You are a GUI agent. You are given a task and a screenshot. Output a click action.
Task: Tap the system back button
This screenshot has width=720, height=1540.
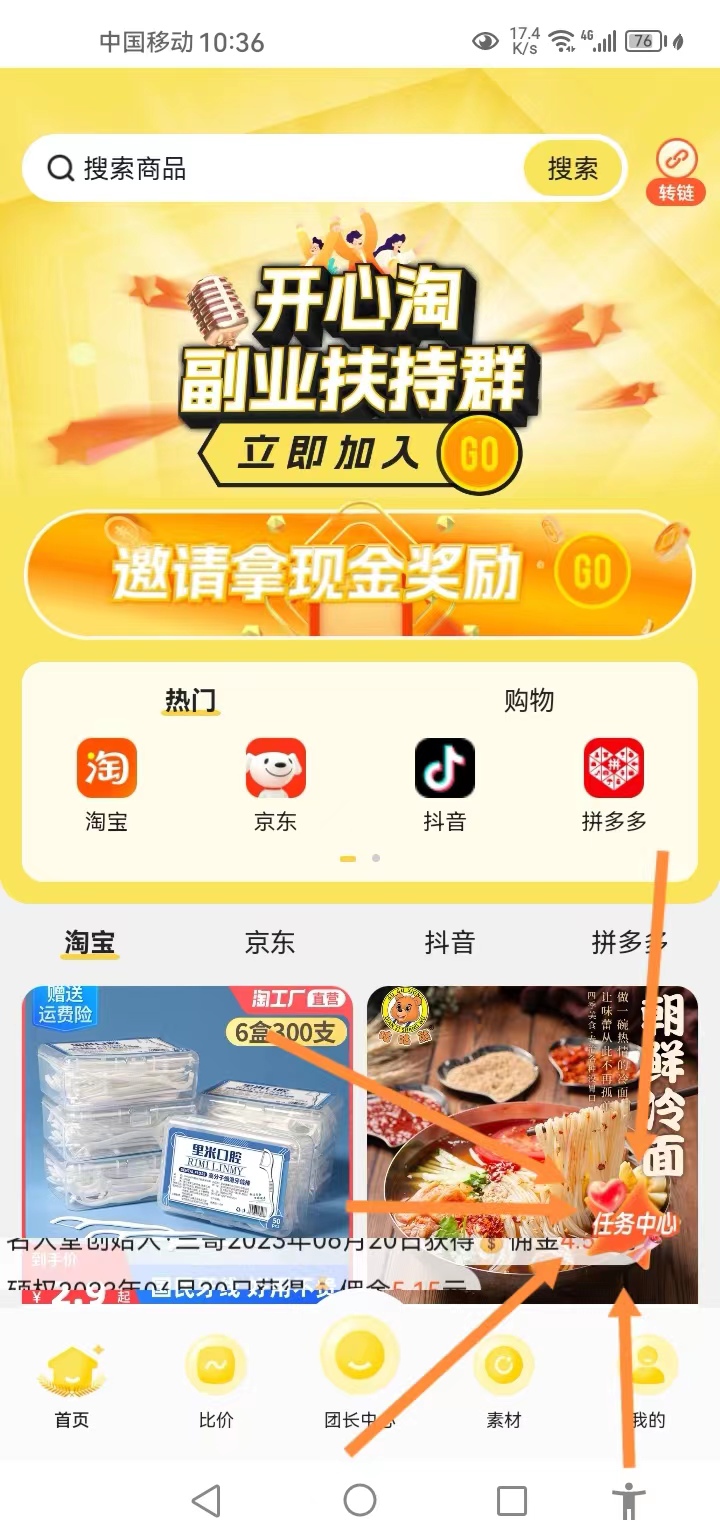pos(206,1500)
